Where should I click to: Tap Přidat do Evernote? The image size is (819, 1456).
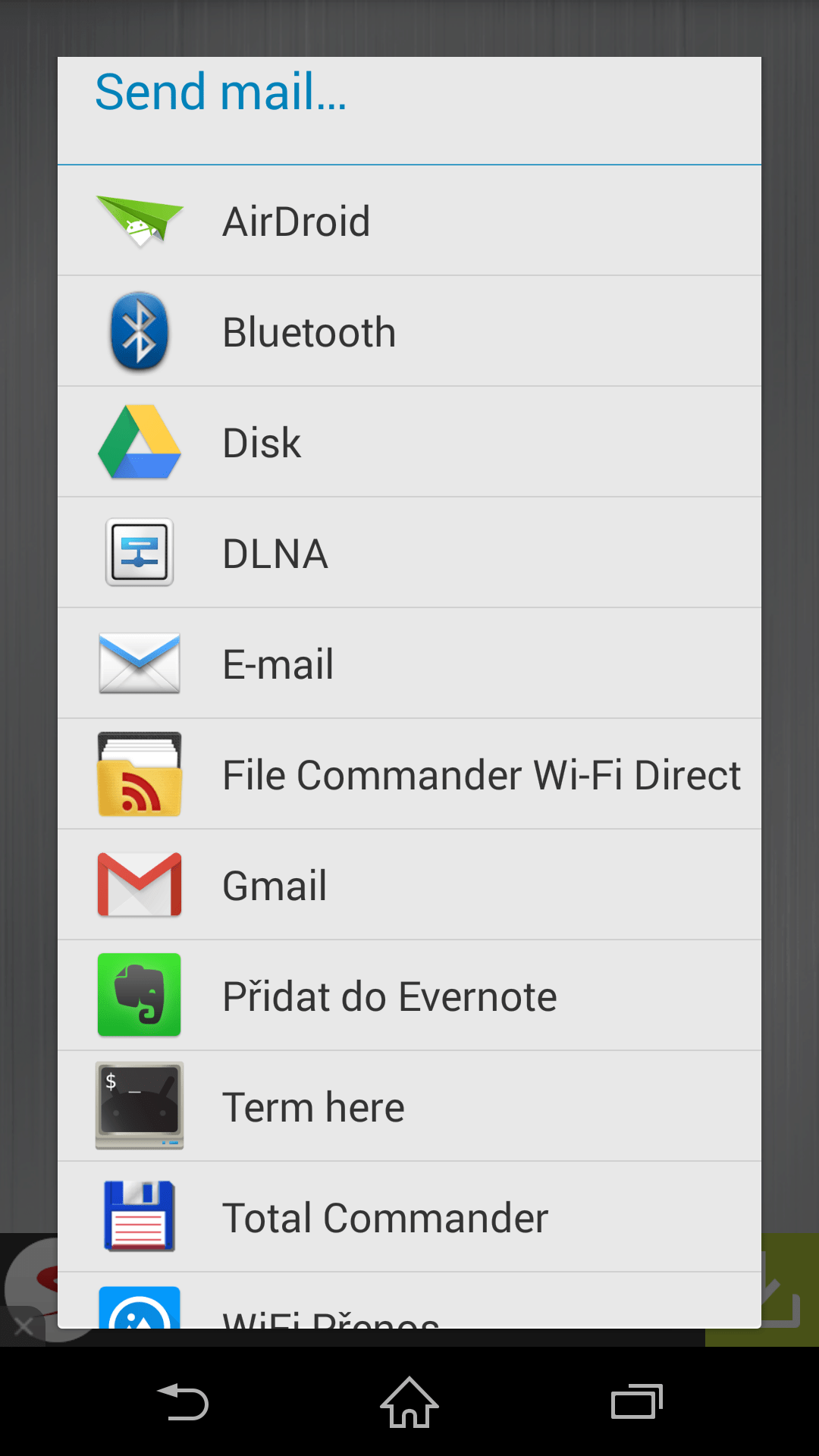[x=409, y=996]
